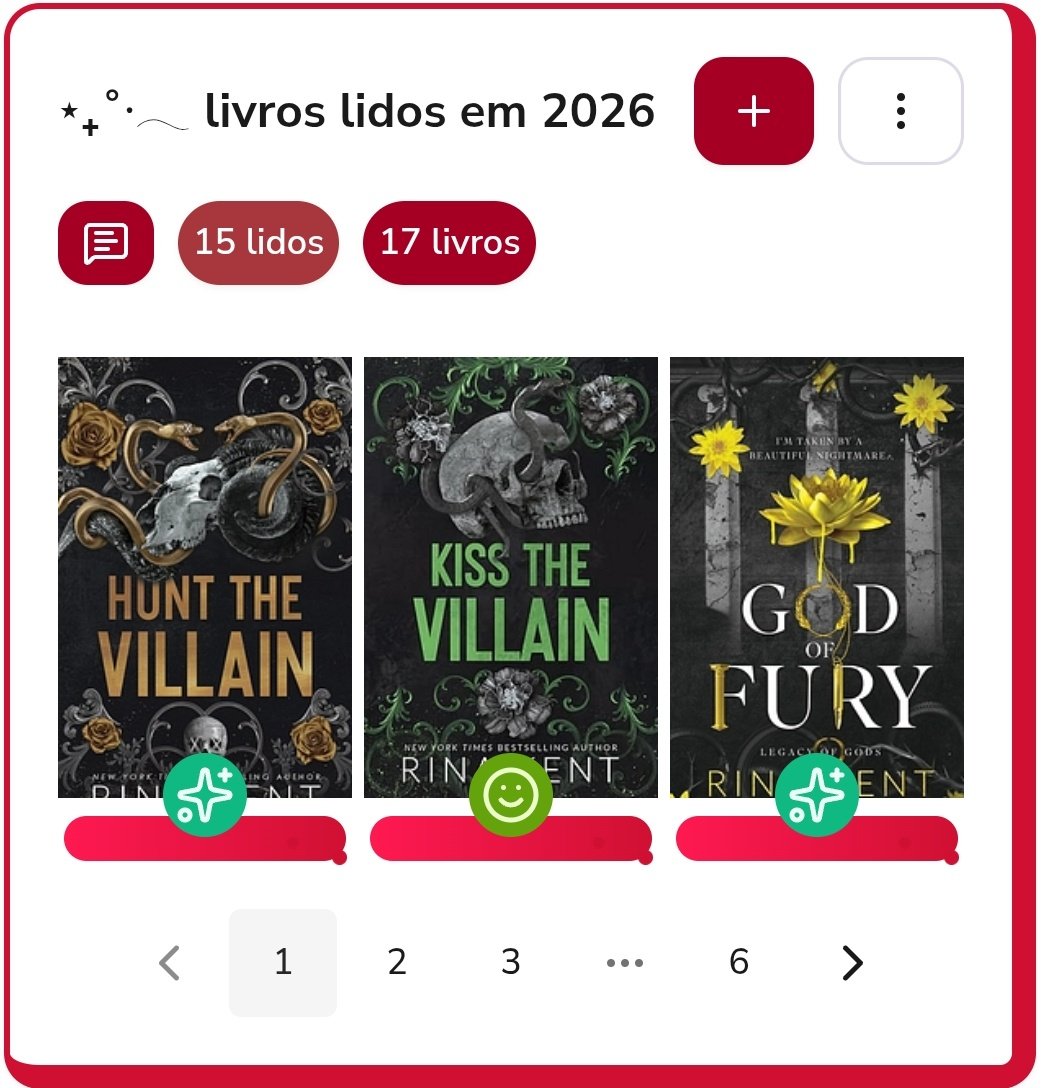The height and width of the screenshot is (1088, 1041).
Task: Open Hunt the Villain book cover
Action: (x=205, y=560)
